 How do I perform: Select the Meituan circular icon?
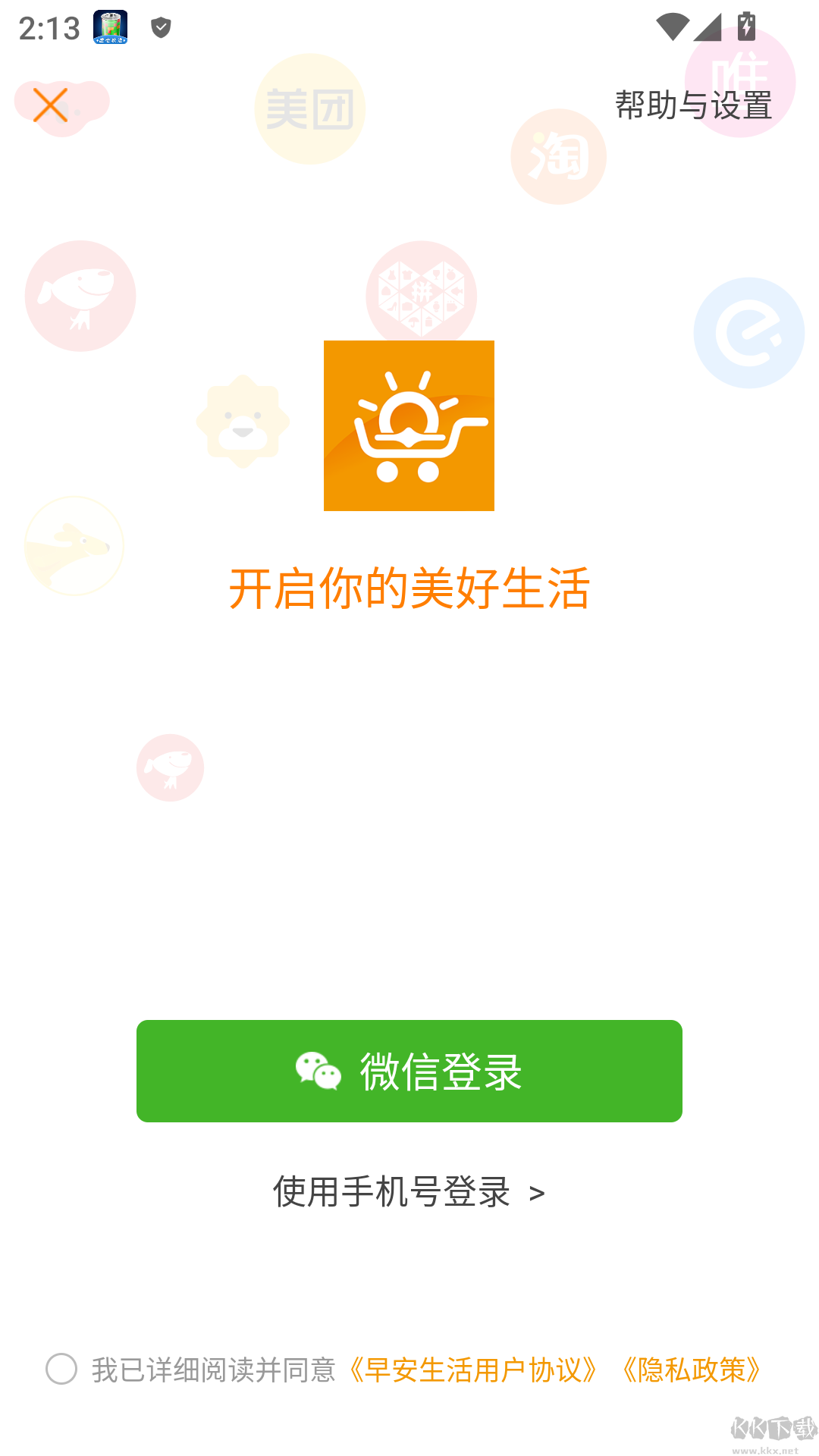(309, 108)
